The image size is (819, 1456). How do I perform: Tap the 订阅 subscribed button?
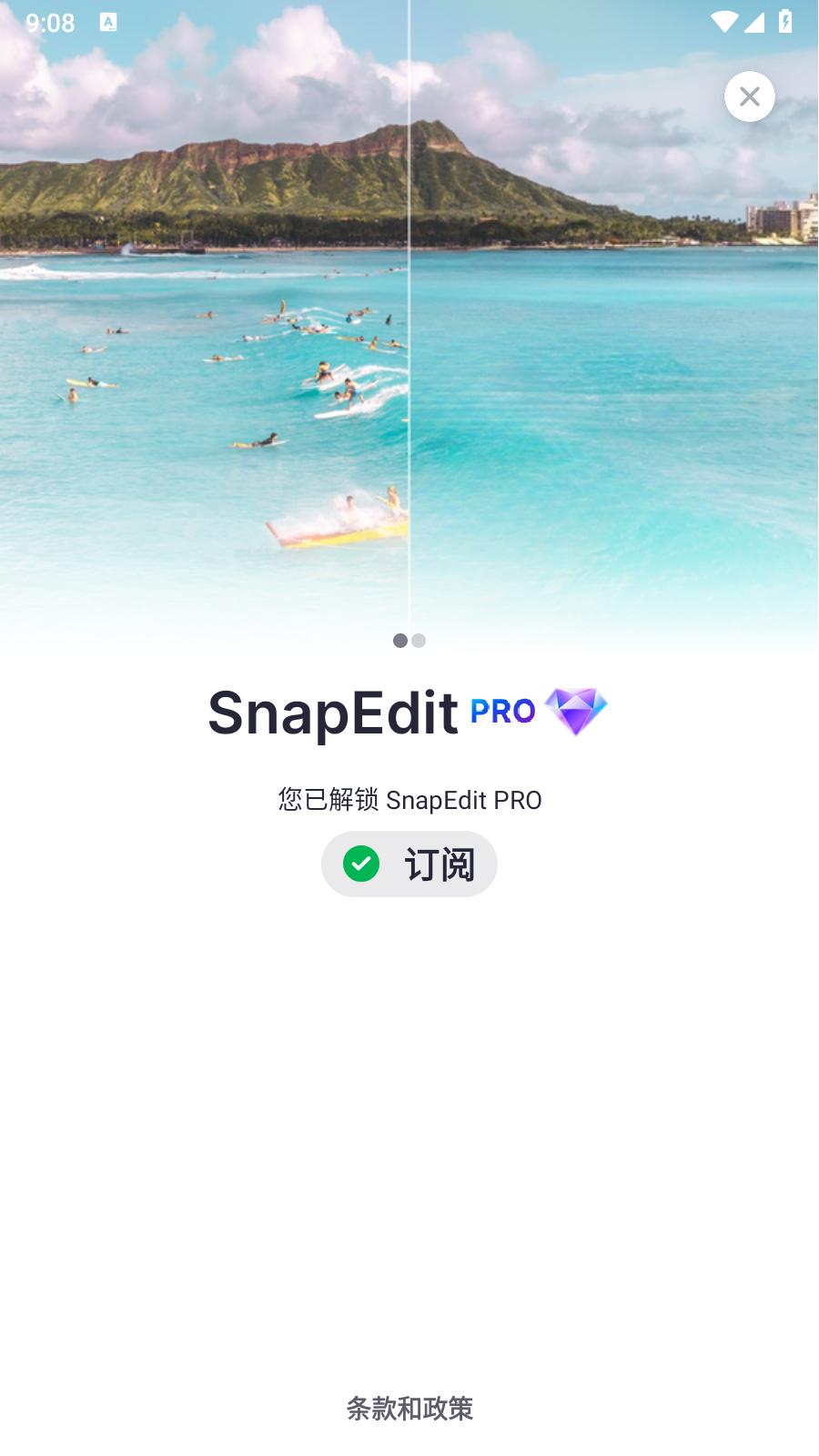pos(409,864)
